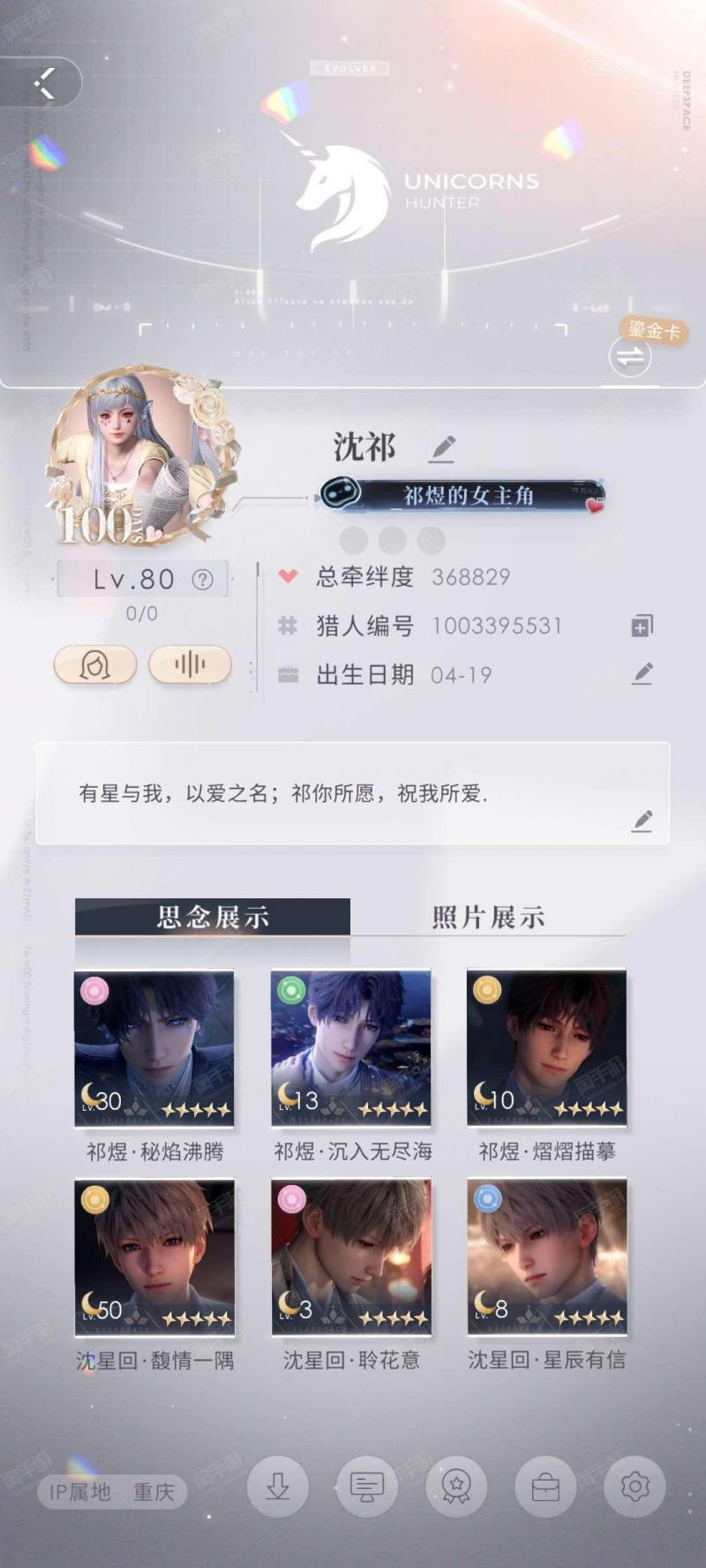Open the 祁煜·沉入无尽海 card
Image resolution: width=706 pixels, height=1568 pixels.
click(x=350, y=1047)
